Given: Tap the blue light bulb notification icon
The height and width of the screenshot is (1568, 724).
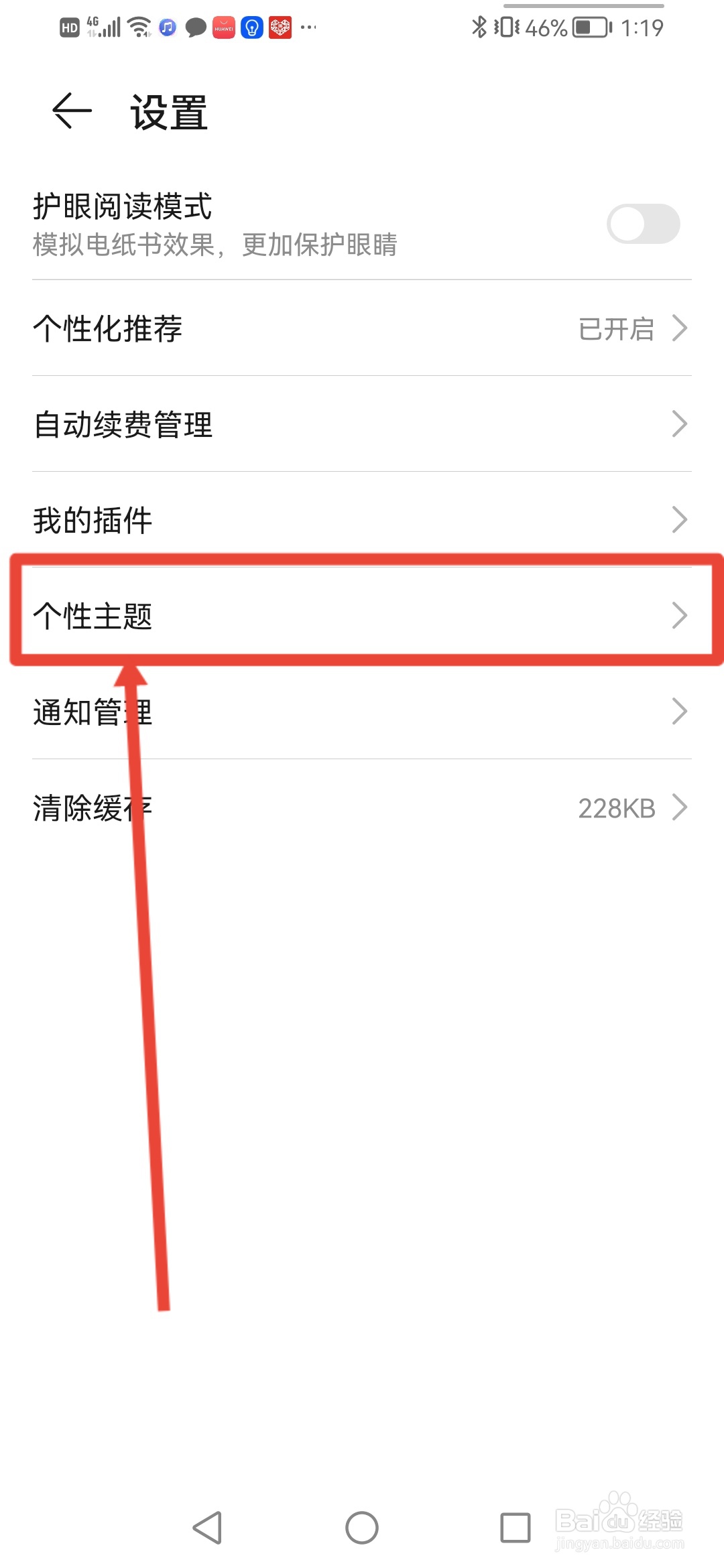Looking at the screenshot, I should (251, 27).
